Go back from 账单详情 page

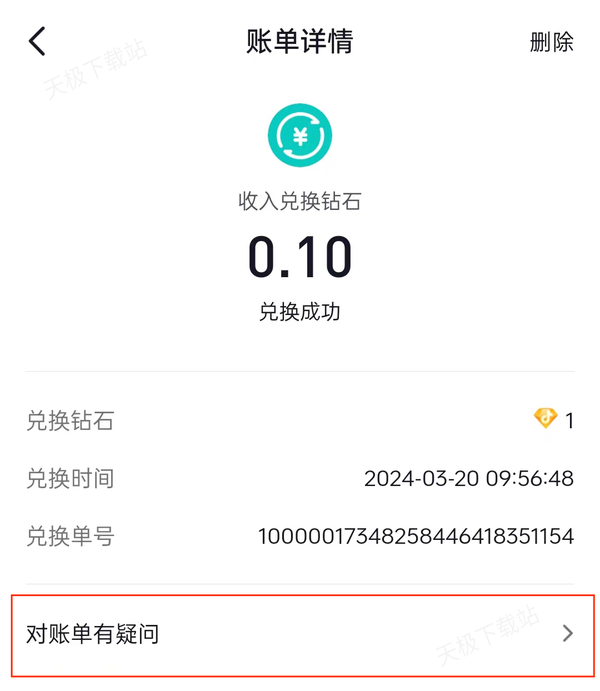37,42
